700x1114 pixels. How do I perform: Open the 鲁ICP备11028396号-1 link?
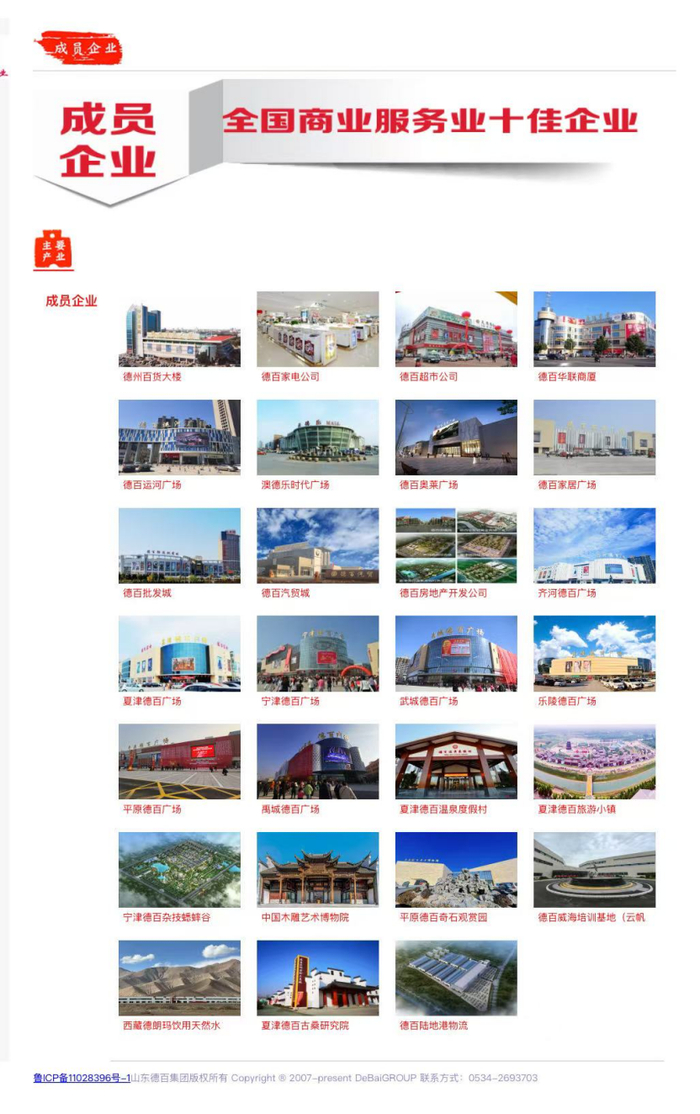[81, 1078]
